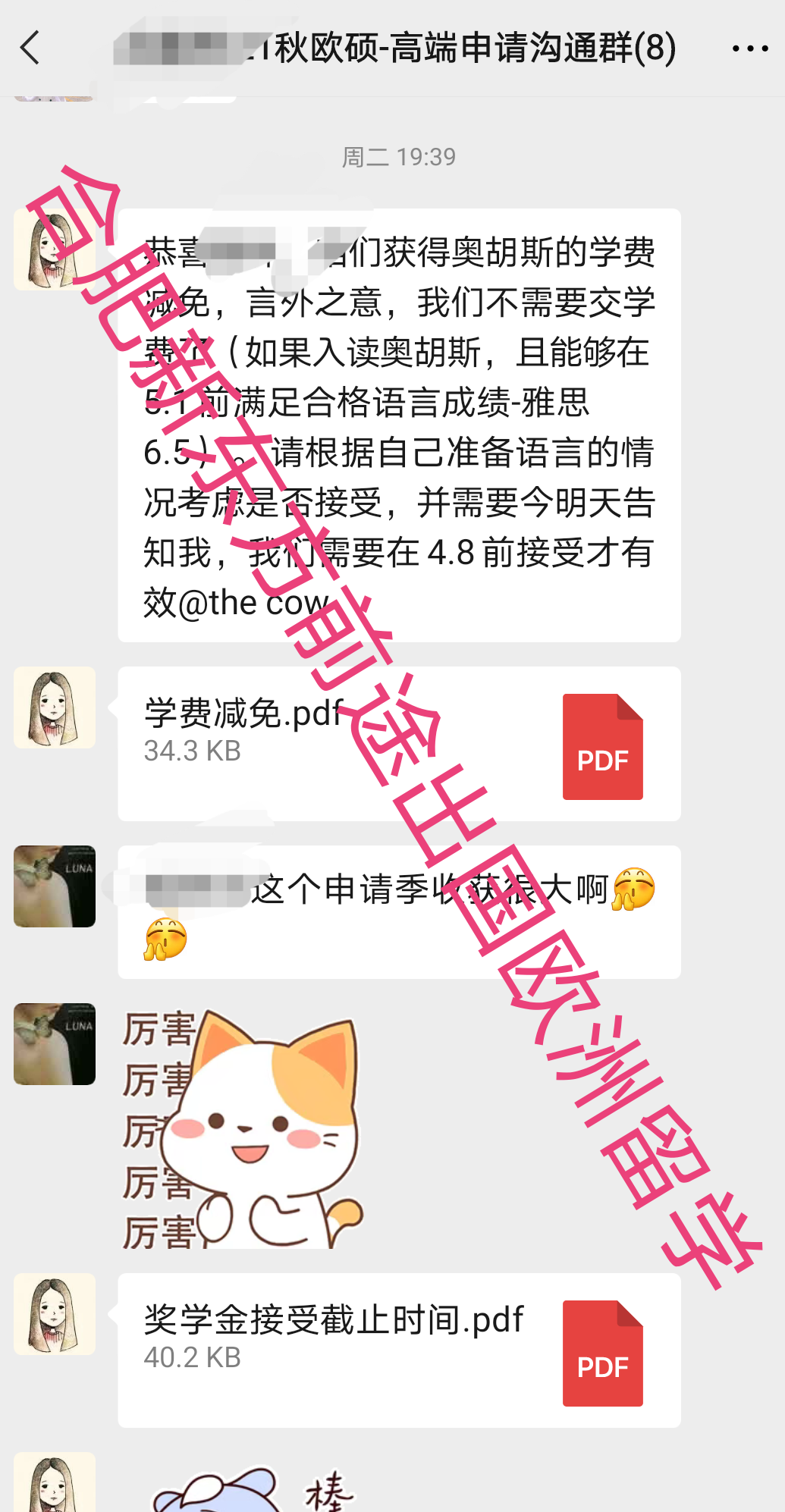This screenshot has width=785, height=1512.
Task: Go back to the chat list
Action: [30, 49]
